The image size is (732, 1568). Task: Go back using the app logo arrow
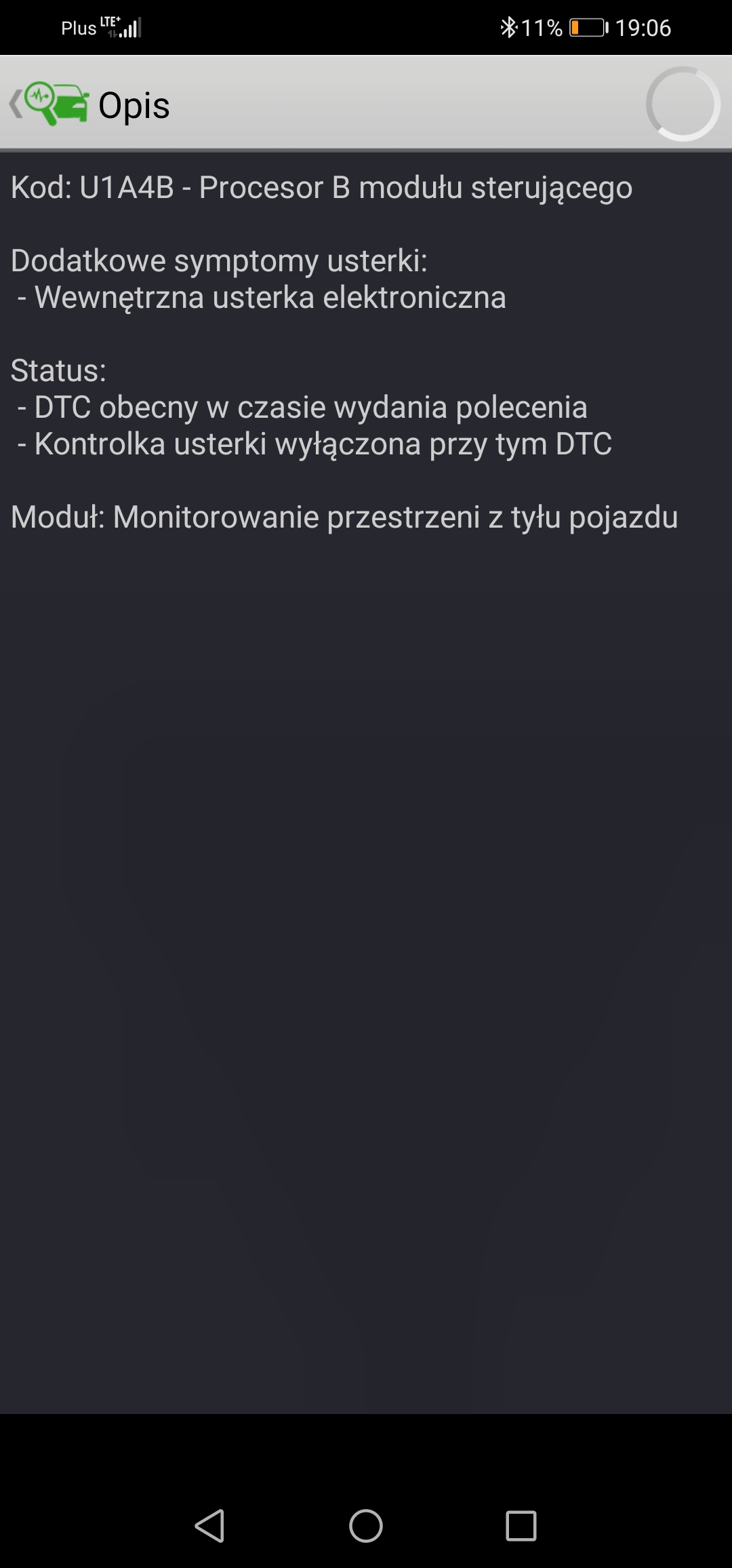tap(47, 104)
